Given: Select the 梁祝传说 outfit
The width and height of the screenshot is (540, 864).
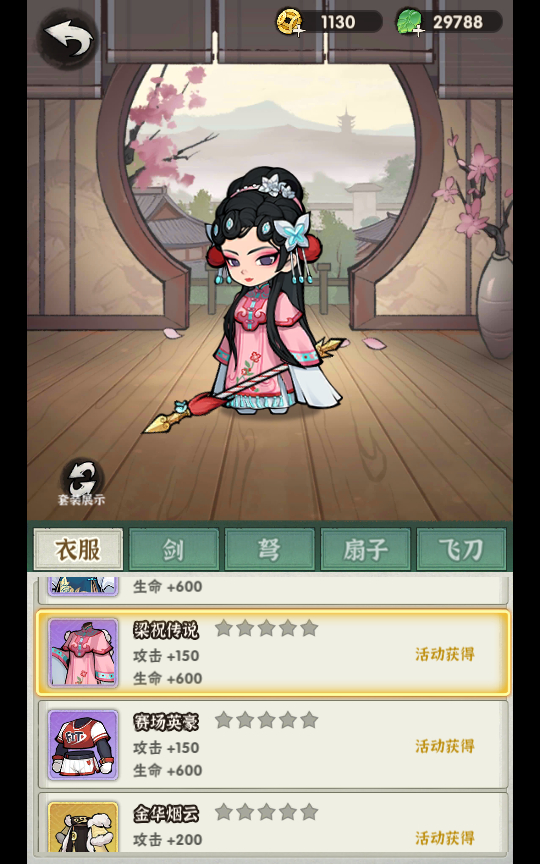Looking at the screenshot, I should click(273, 653).
